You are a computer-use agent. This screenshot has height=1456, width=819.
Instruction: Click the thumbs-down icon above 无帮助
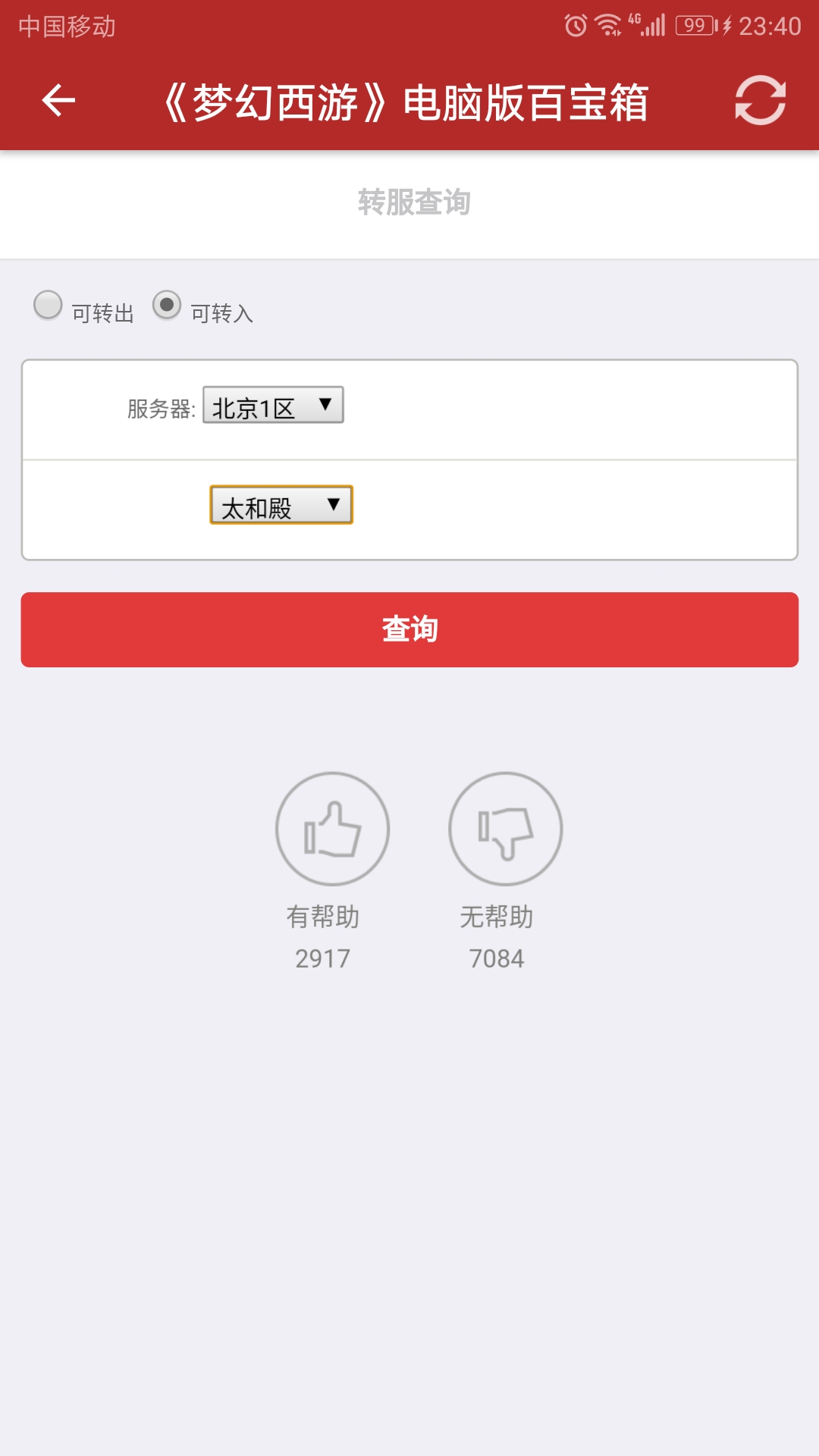coord(507,829)
